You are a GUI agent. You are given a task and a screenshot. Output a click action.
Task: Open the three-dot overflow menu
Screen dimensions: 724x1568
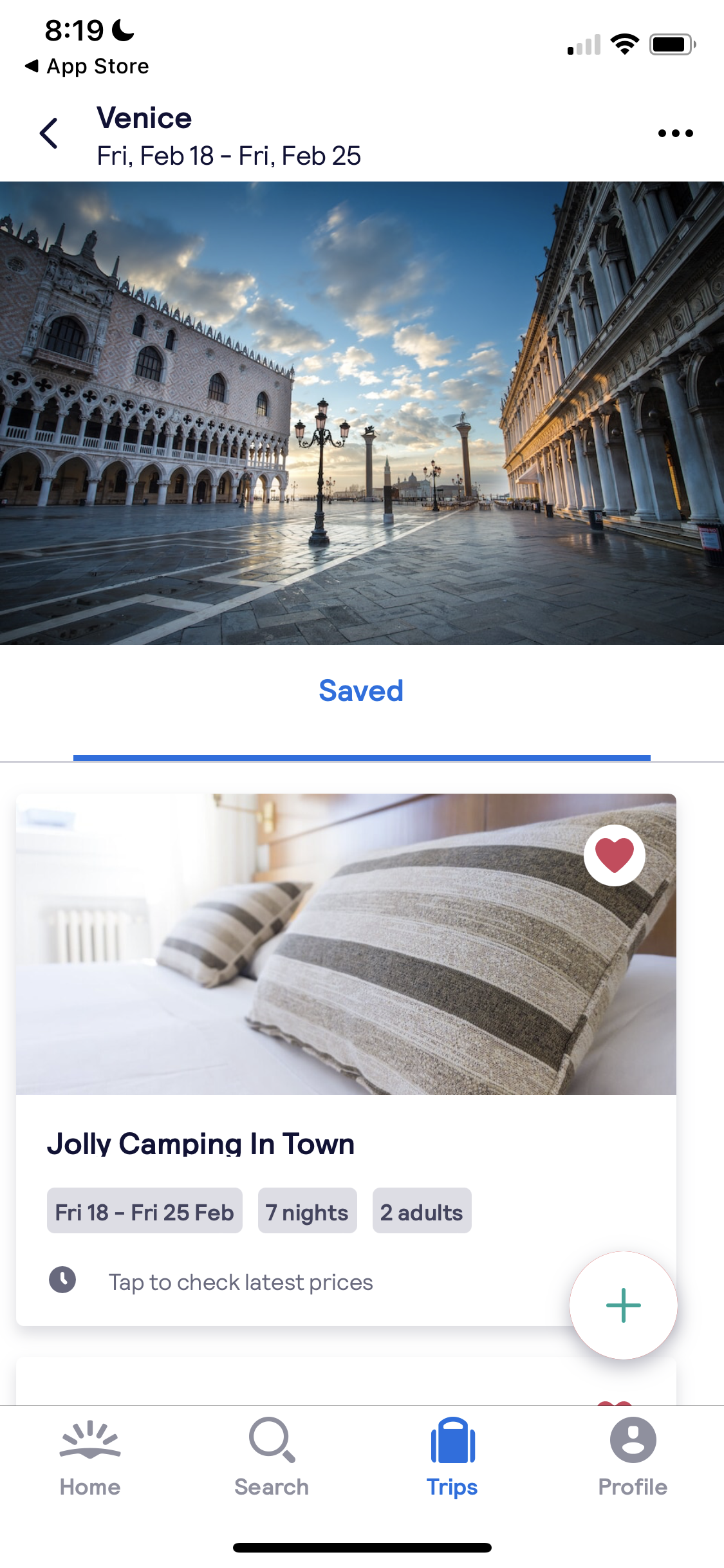[x=675, y=133]
